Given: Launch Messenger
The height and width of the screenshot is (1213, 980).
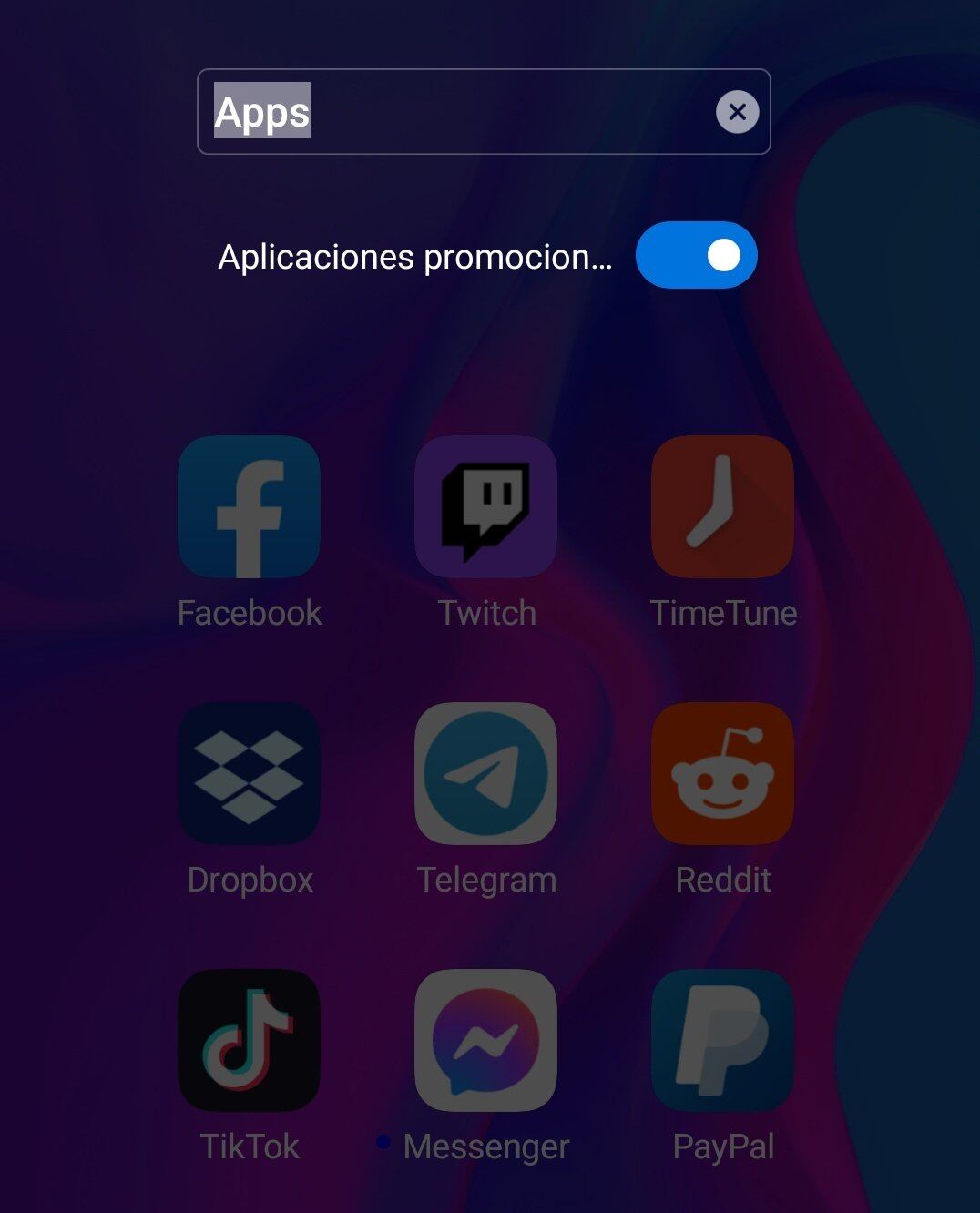Looking at the screenshot, I should pyautogui.click(x=486, y=1040).
